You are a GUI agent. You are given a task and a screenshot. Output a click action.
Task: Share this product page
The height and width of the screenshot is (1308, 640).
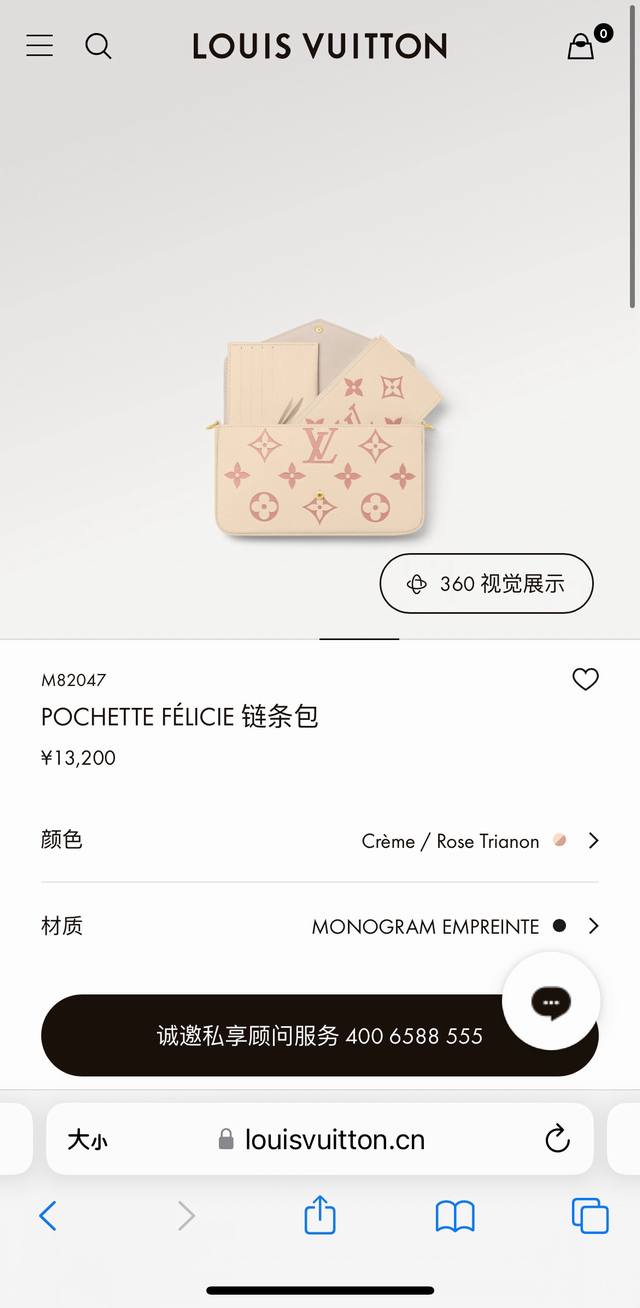(x=320, y=1215)
